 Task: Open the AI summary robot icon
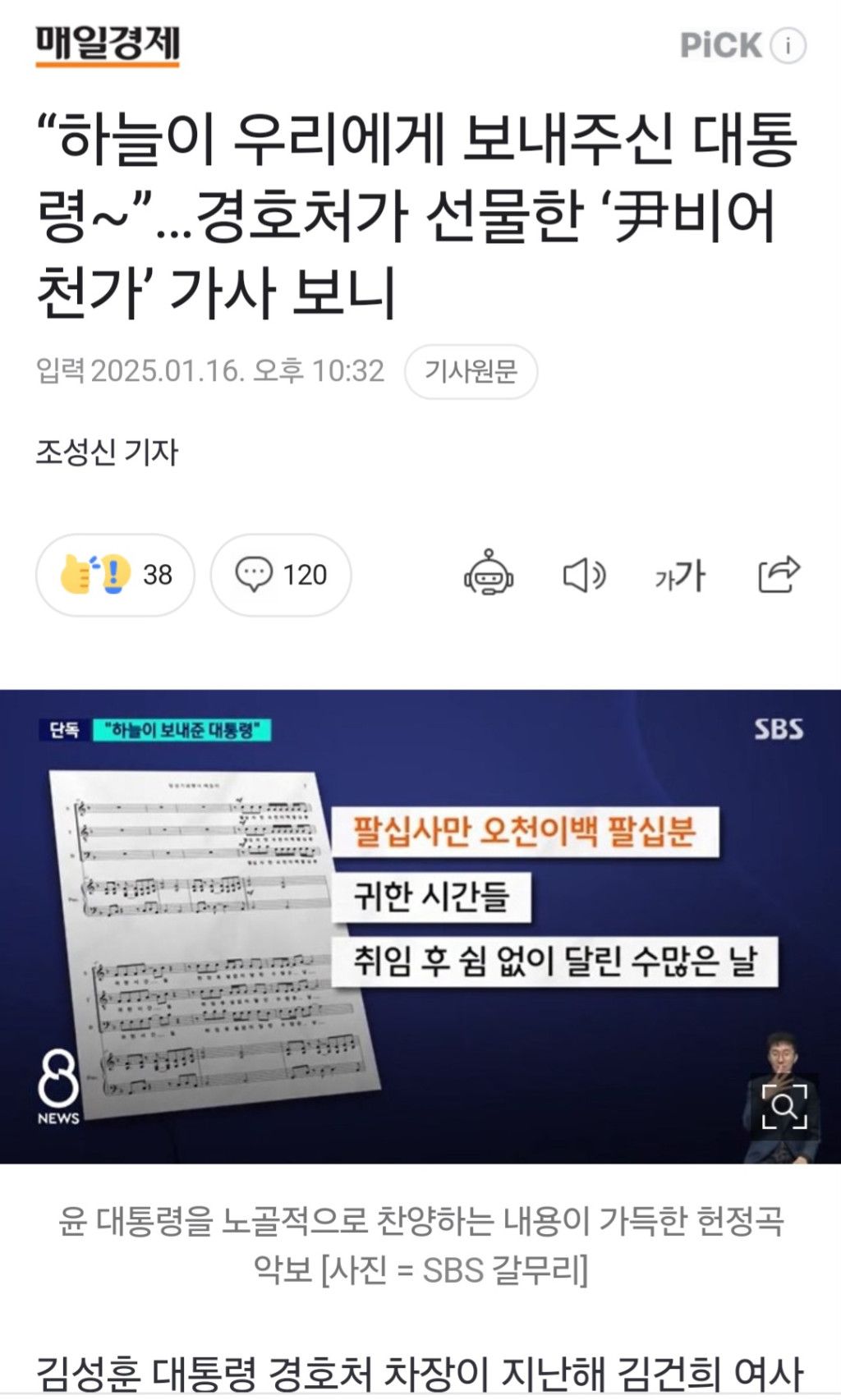coord(489,573)
